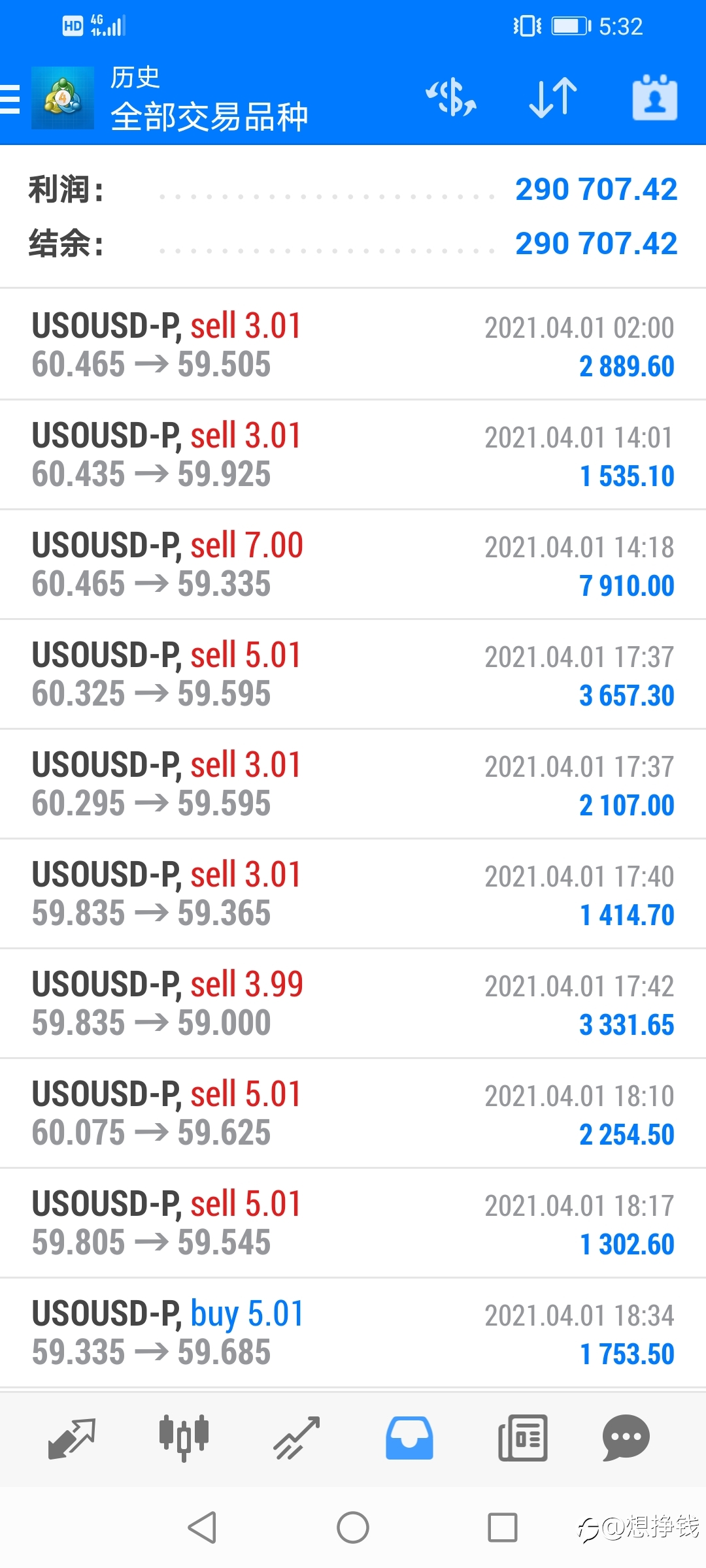Tap the symbol filter dollar icon
Viewport: 706px width, 1568px height.
(451, 98)
